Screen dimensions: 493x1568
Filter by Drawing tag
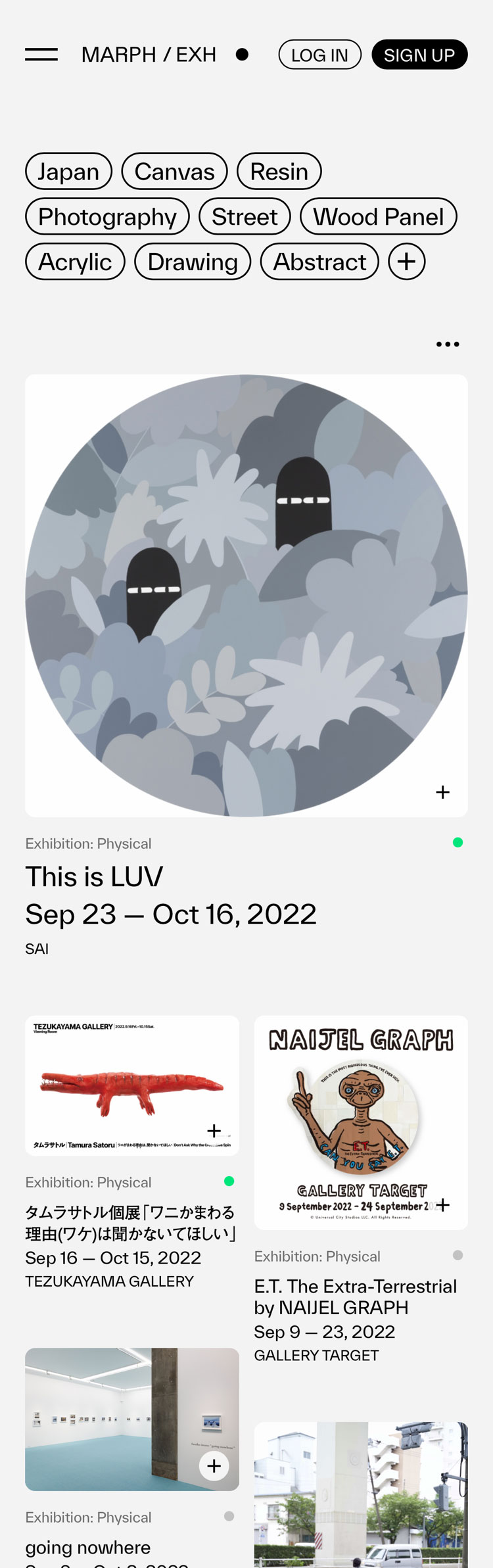pyautogui.click(x=193, y=262)
